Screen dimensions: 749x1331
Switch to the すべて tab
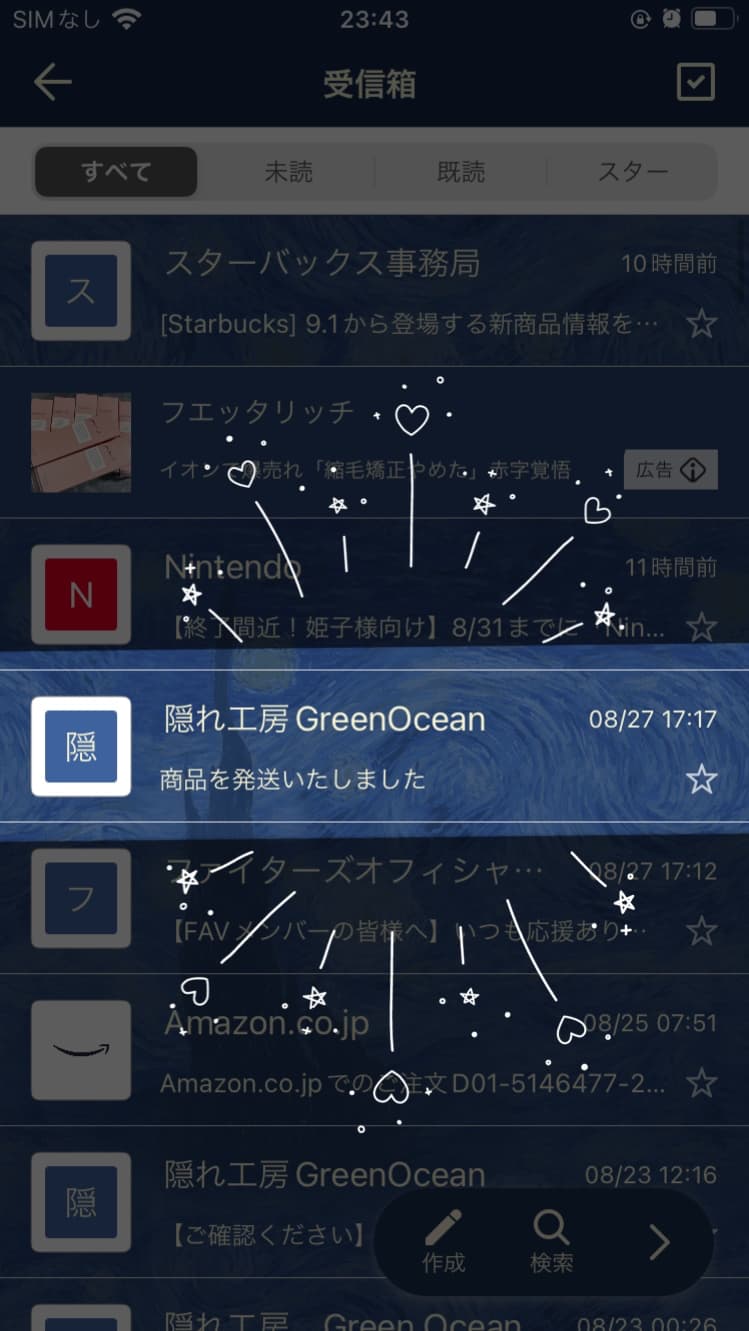(x=116, y=172)
